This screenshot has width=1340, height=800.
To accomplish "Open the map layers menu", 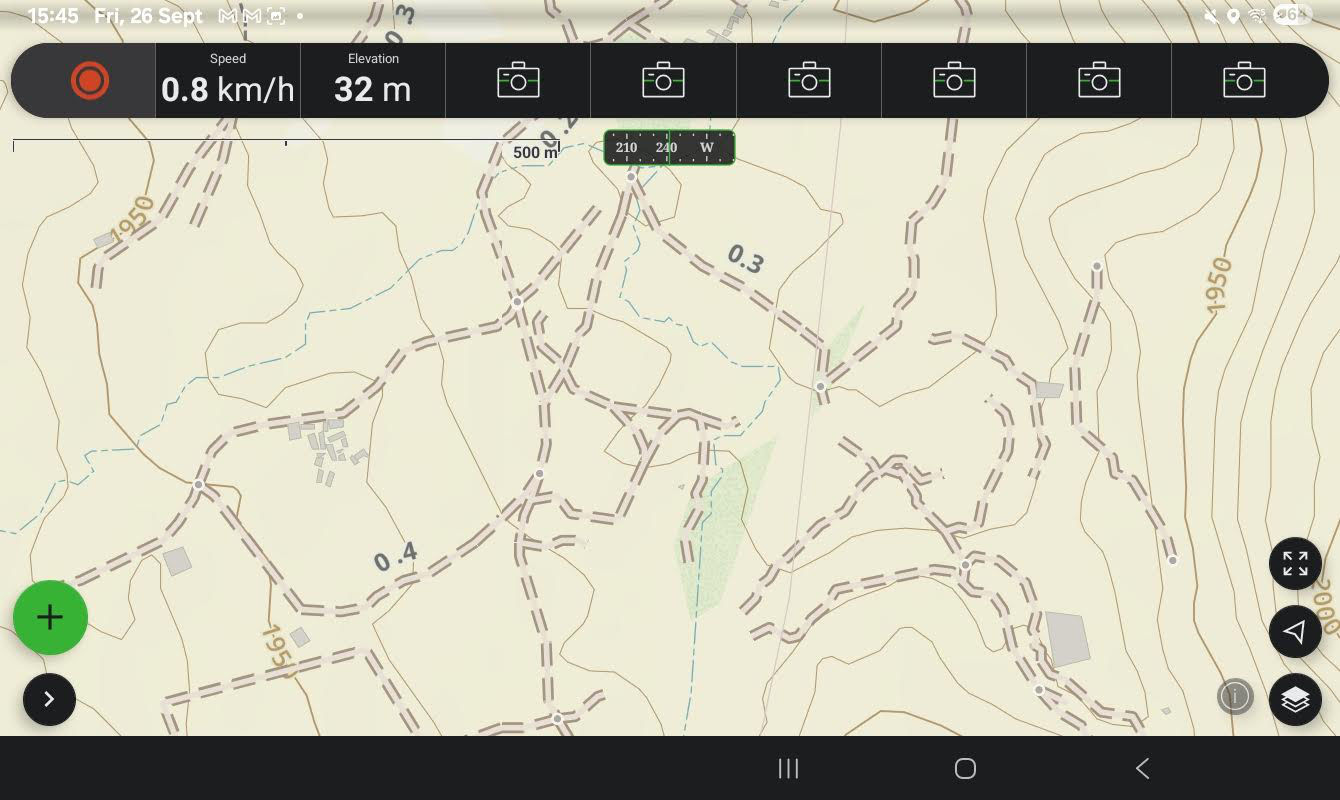I will [x=1295, y=699].
